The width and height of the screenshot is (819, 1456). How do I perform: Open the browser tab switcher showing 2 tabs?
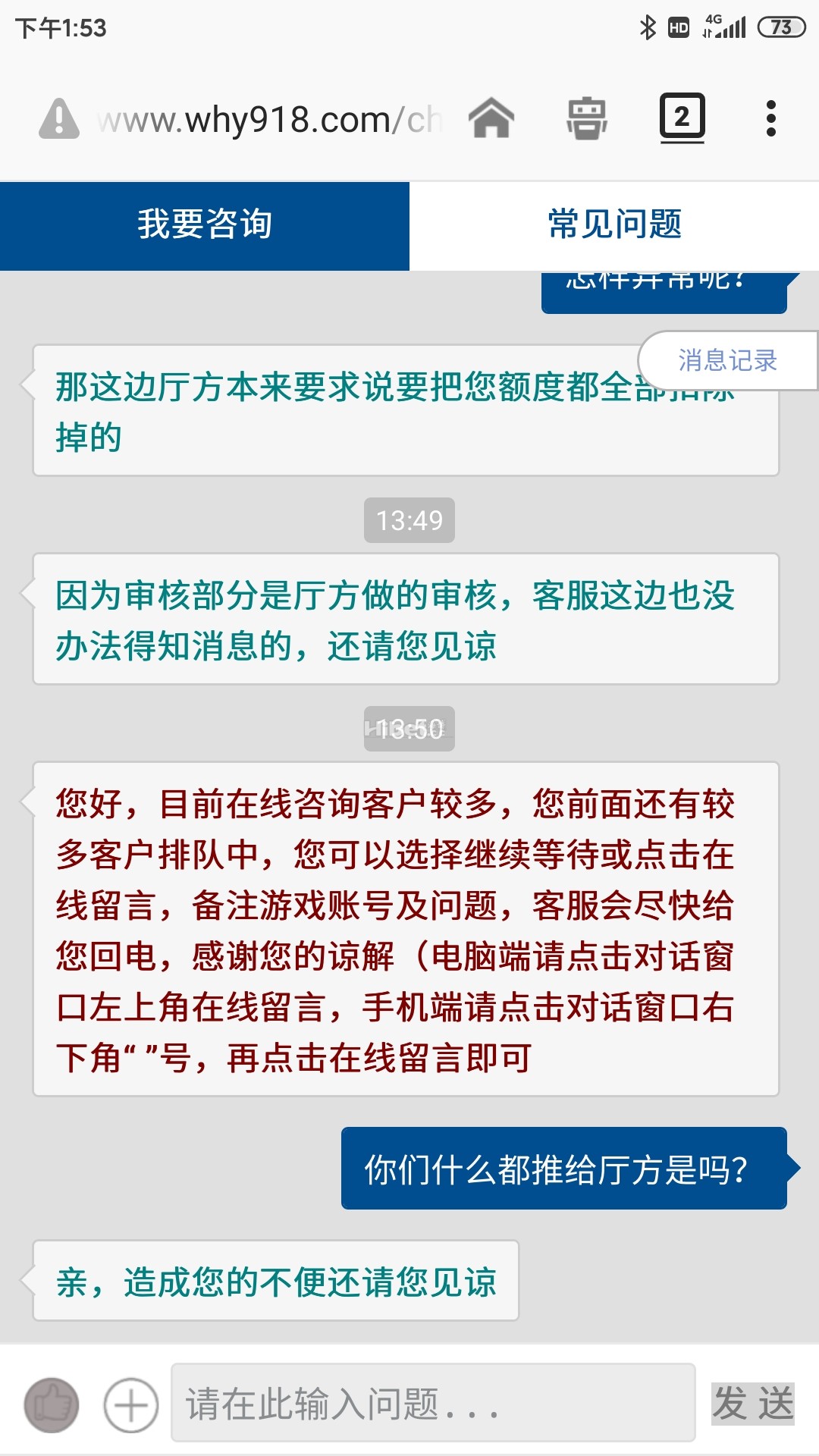tap(680, 118)
